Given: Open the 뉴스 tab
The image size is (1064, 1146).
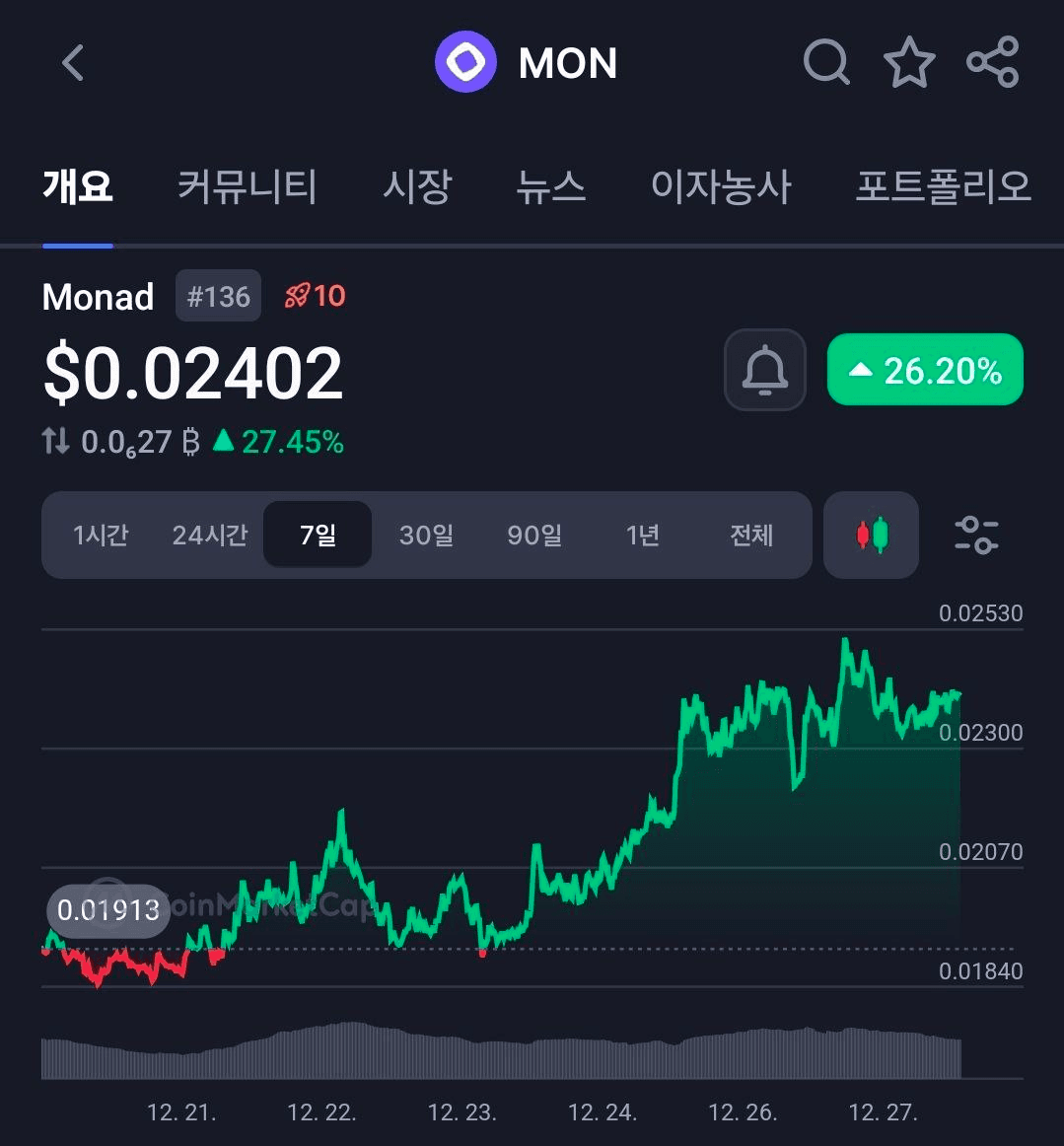Looking at the screenshot, I should pyautogui.click(x=550, y=186).
